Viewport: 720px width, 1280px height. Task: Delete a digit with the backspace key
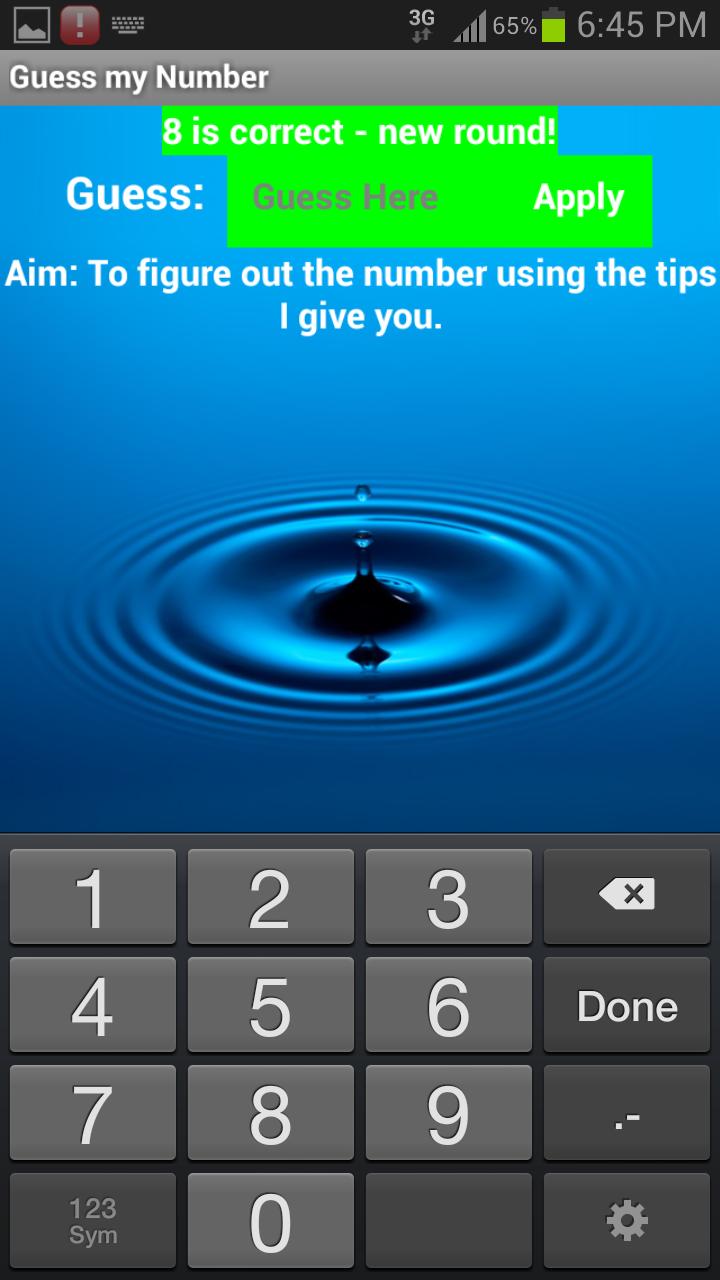pyautogui.click(x=627, y=895)
